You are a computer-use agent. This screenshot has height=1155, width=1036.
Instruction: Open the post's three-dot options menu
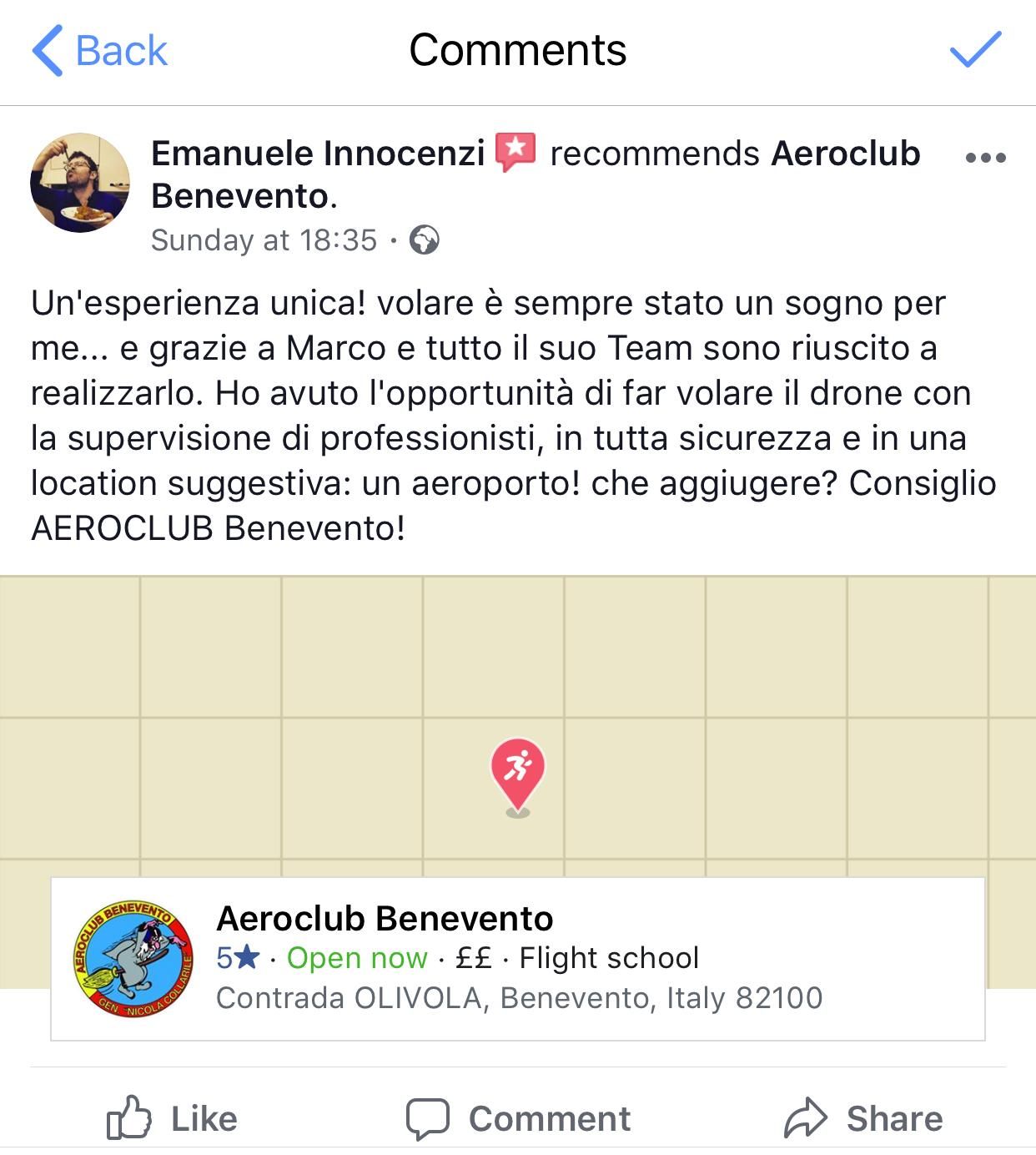pyautogui.click(x=985, y=157)
